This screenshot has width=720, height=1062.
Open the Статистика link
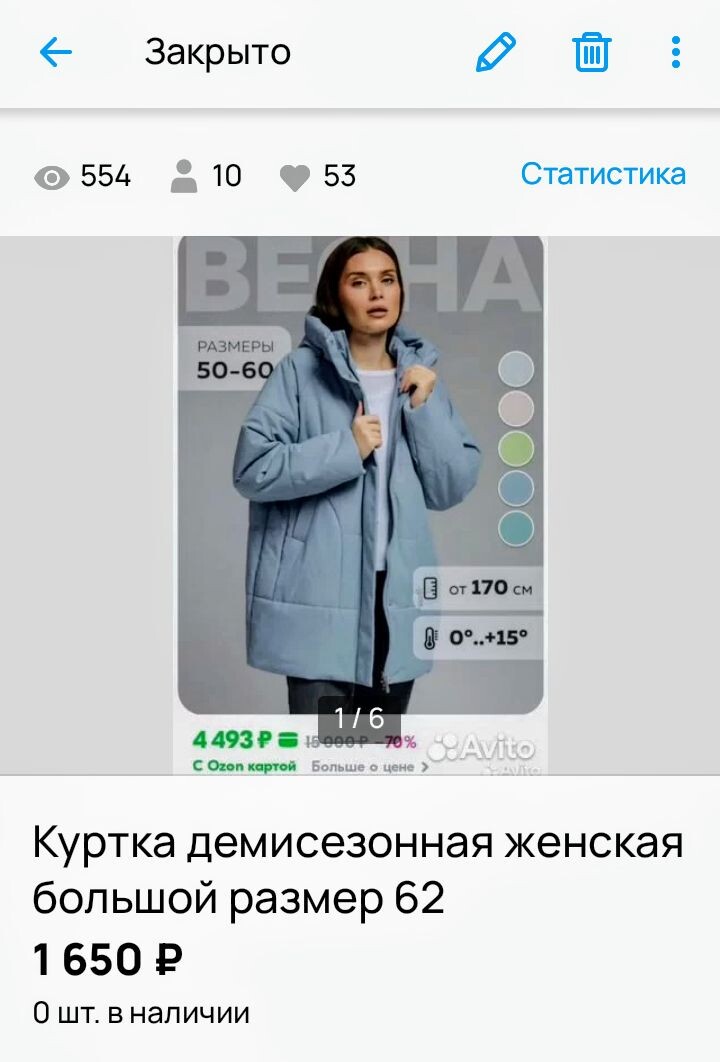point(602,173)
